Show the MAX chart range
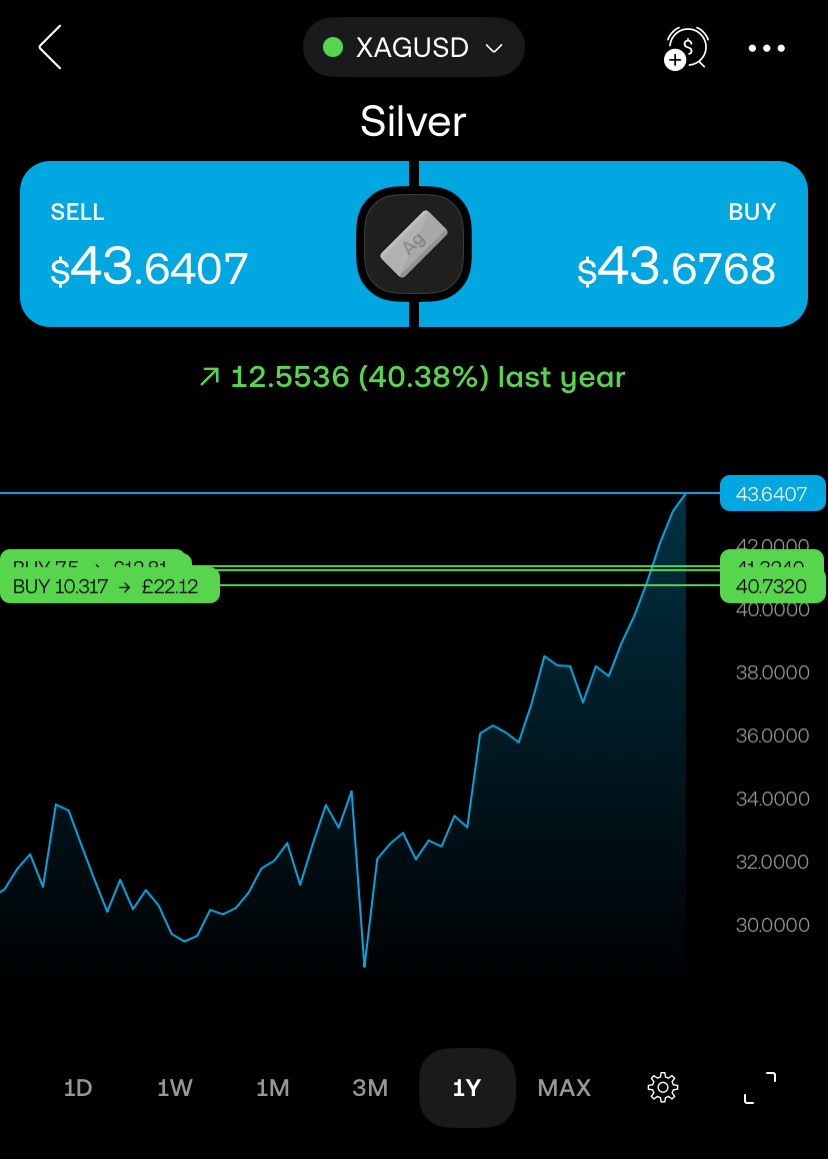 (564, 1087)
